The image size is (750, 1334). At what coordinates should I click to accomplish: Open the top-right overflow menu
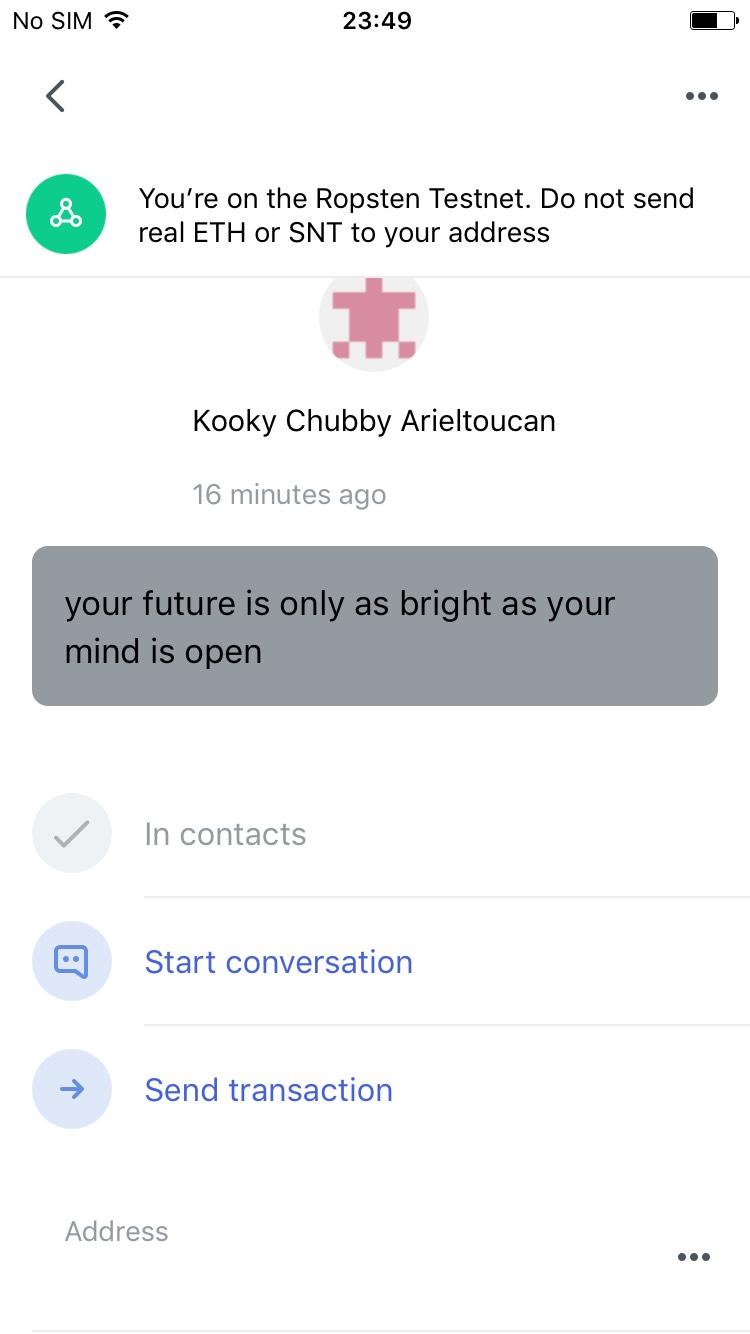(x=701, y=96)
